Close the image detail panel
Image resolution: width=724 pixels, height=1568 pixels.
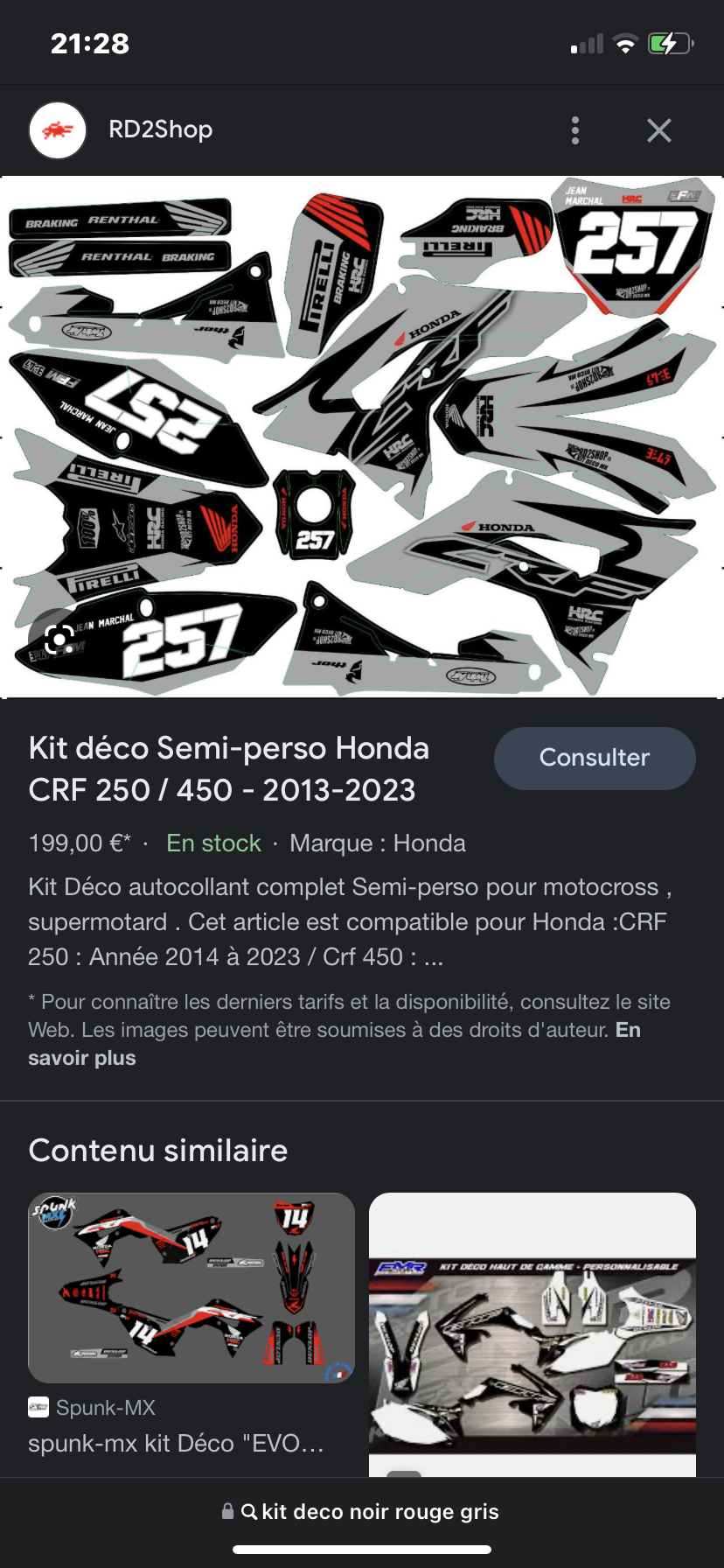coord(658,130)
